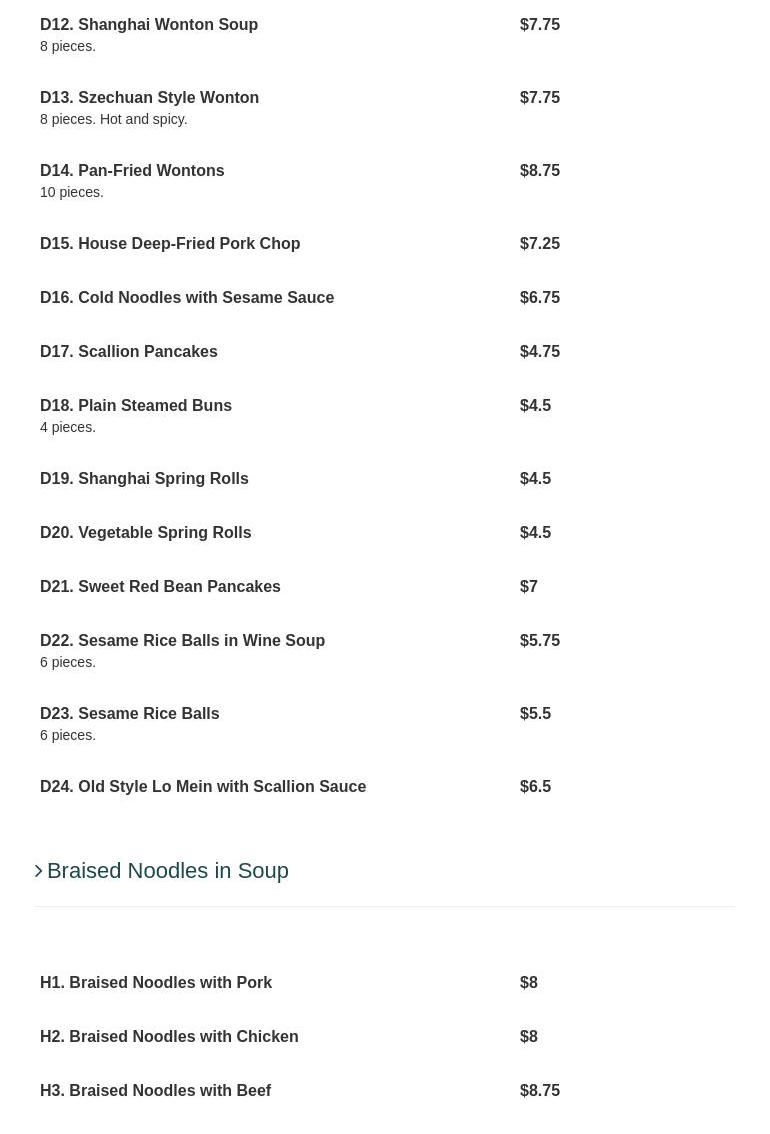Choose D13 Szechuan Style Wonton
770x1134 pixels.
[x=149, y=98]
